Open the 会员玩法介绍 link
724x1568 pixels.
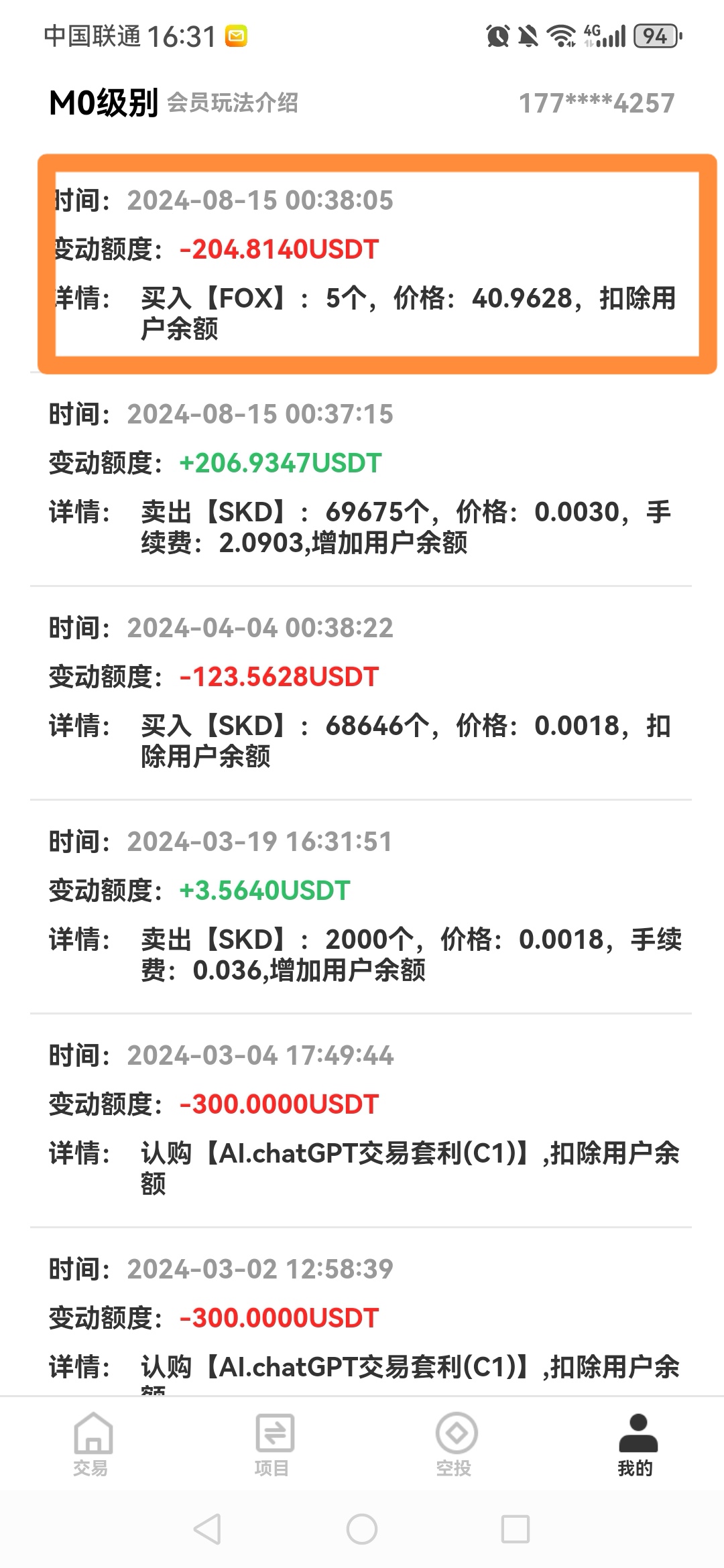click(233, 103)
